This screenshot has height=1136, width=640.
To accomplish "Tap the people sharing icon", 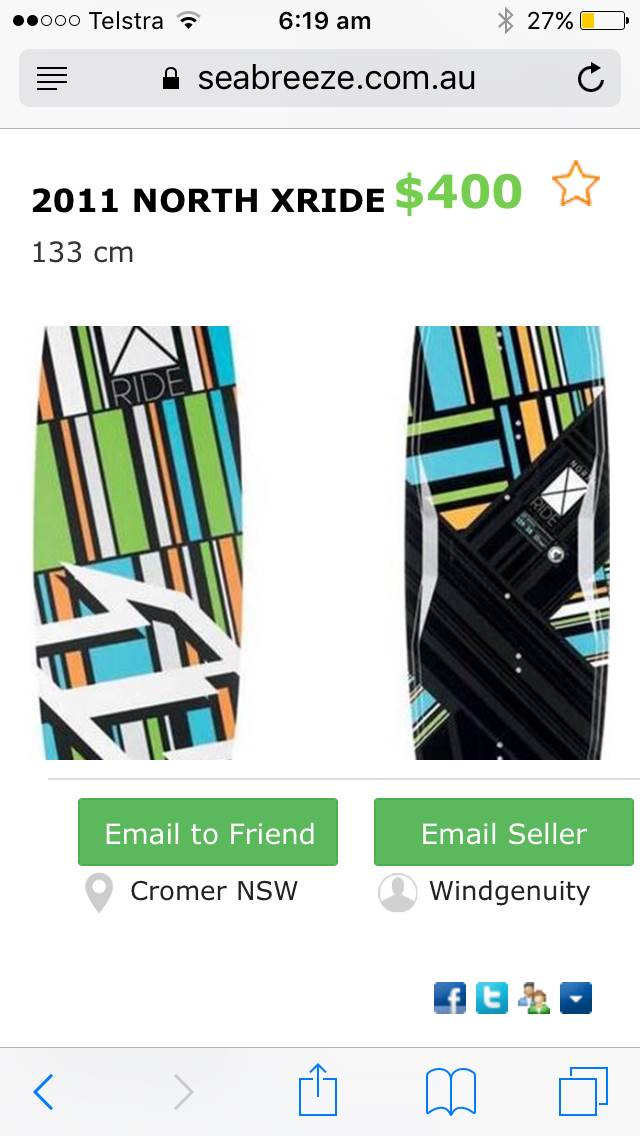I will coord(534,998).
